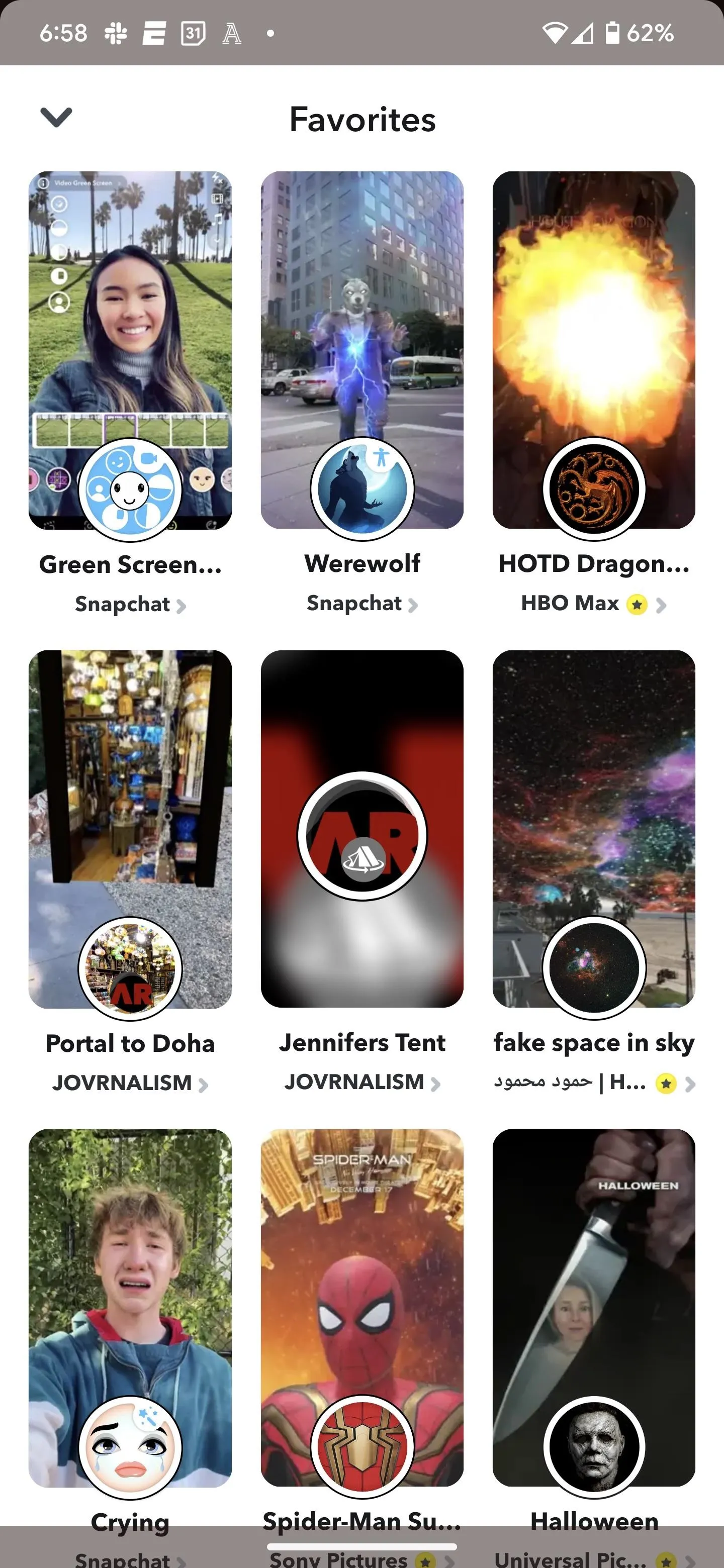Open the fake space in sky lens
The width and height of the screenshot is (724, 1568).
594,829
